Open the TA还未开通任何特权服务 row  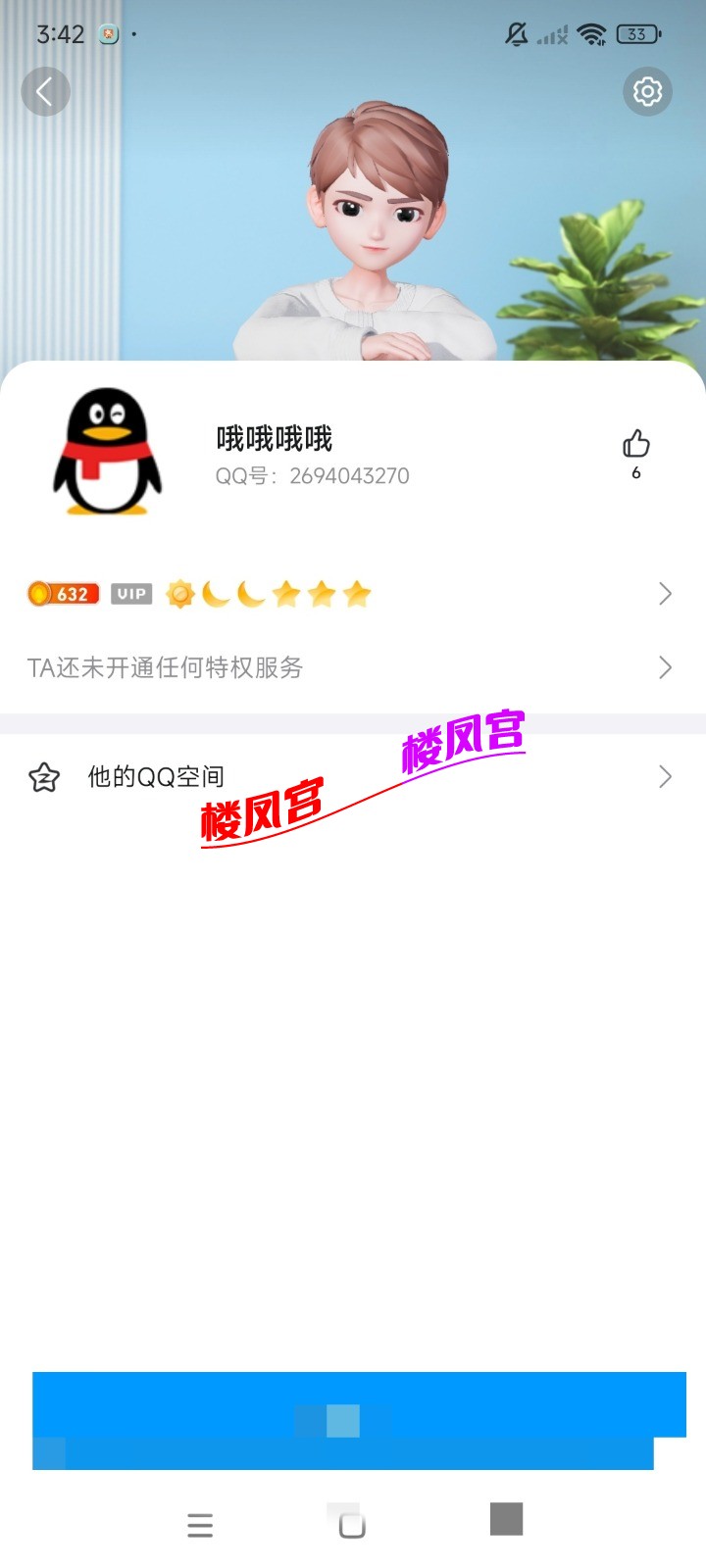[353, 667]
